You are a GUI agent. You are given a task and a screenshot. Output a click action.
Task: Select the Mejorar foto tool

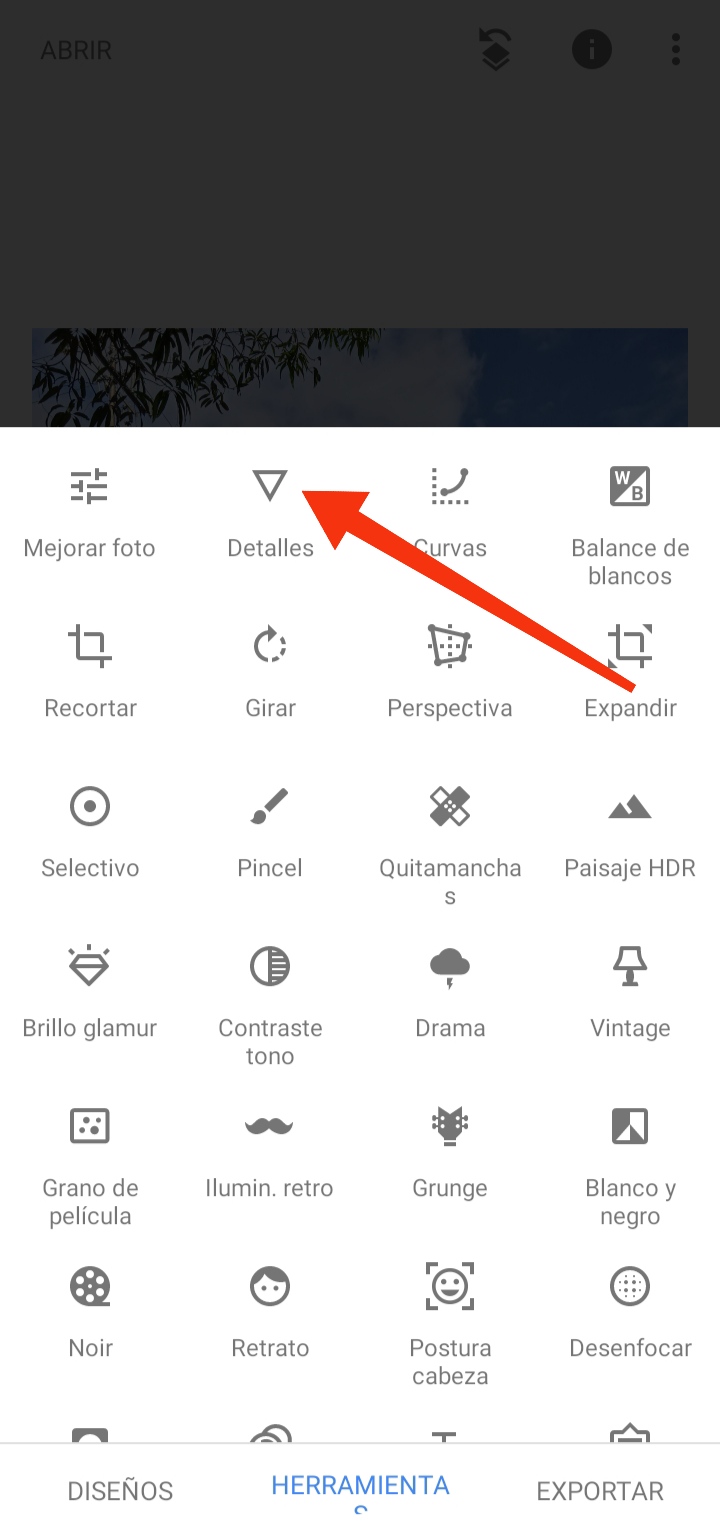coord(90,510)
